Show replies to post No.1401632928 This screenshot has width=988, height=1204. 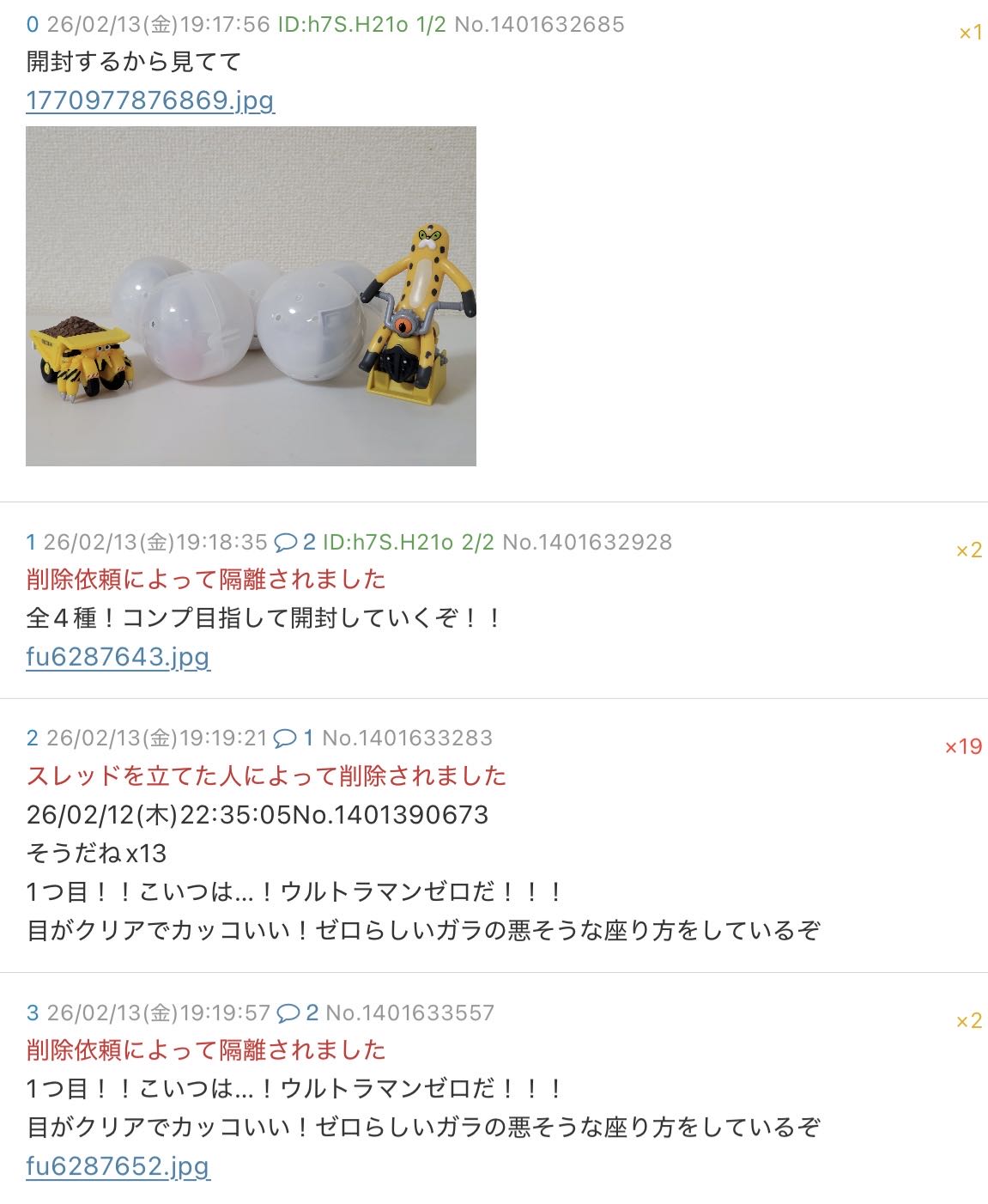(x=294, y=542)
